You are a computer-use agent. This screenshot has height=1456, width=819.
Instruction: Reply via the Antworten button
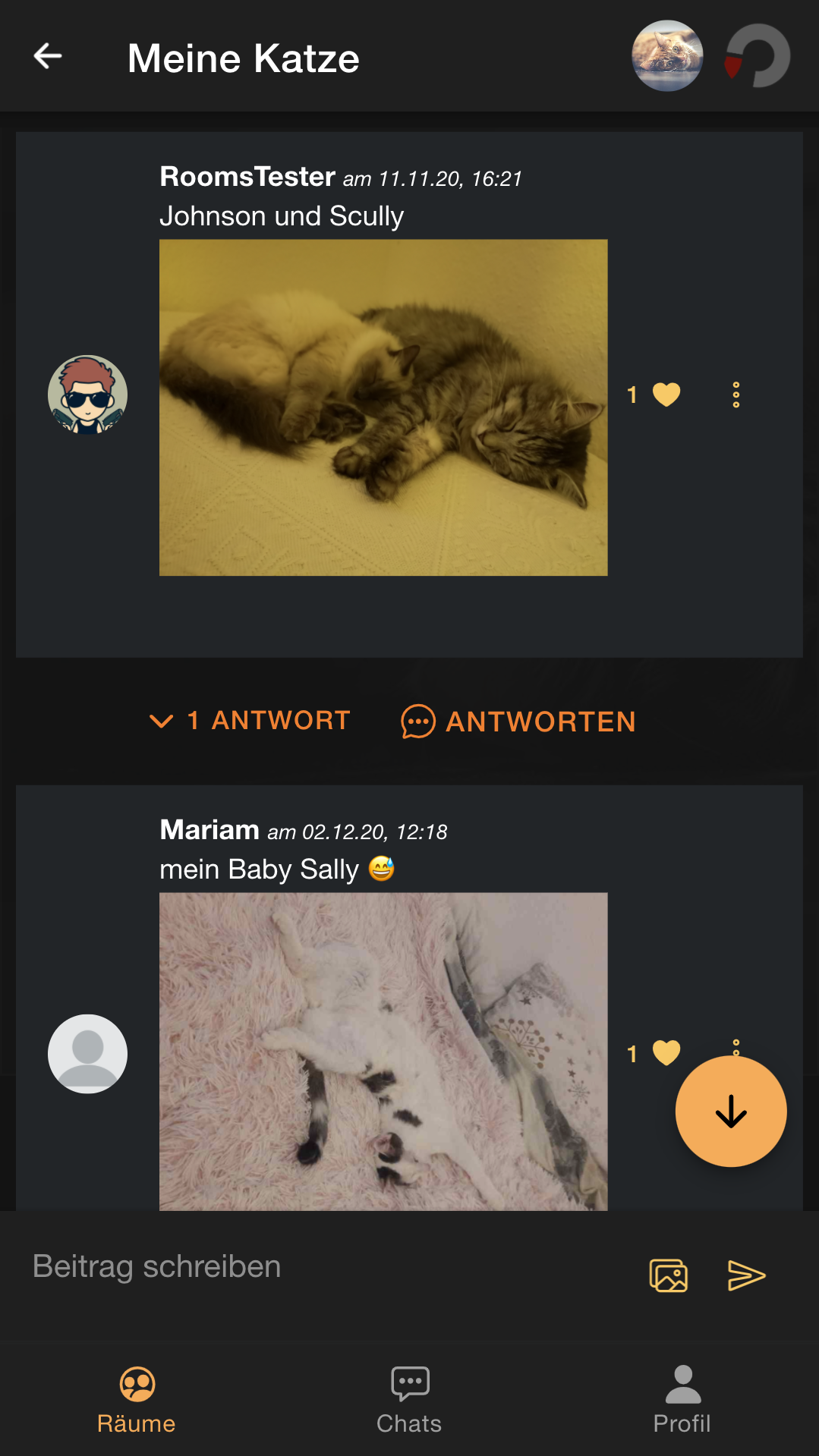[x=518, y=722]
